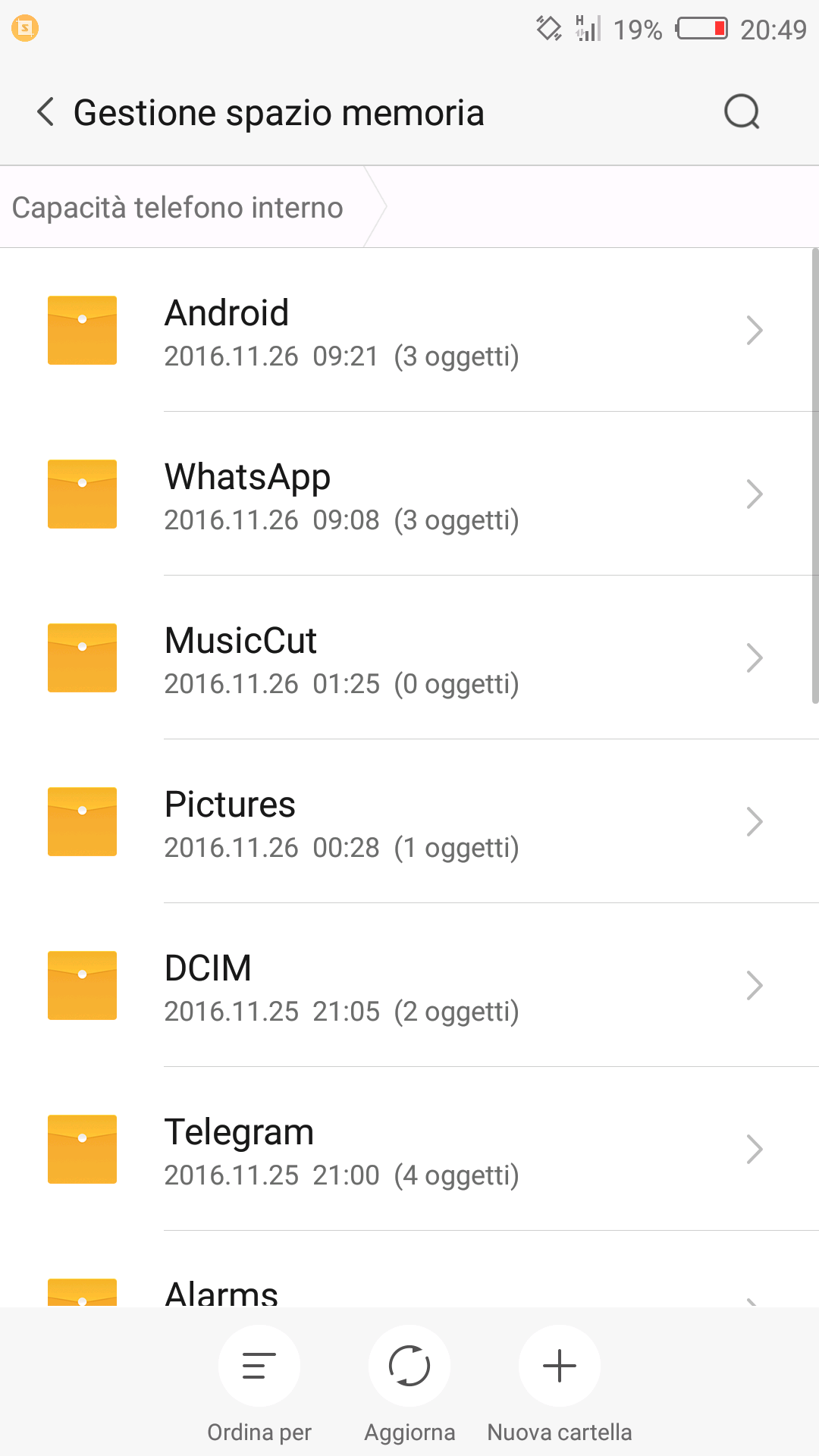Open the MusicCut folder
This screenshot has width=819, height=1456.
(x=409, y=657)
